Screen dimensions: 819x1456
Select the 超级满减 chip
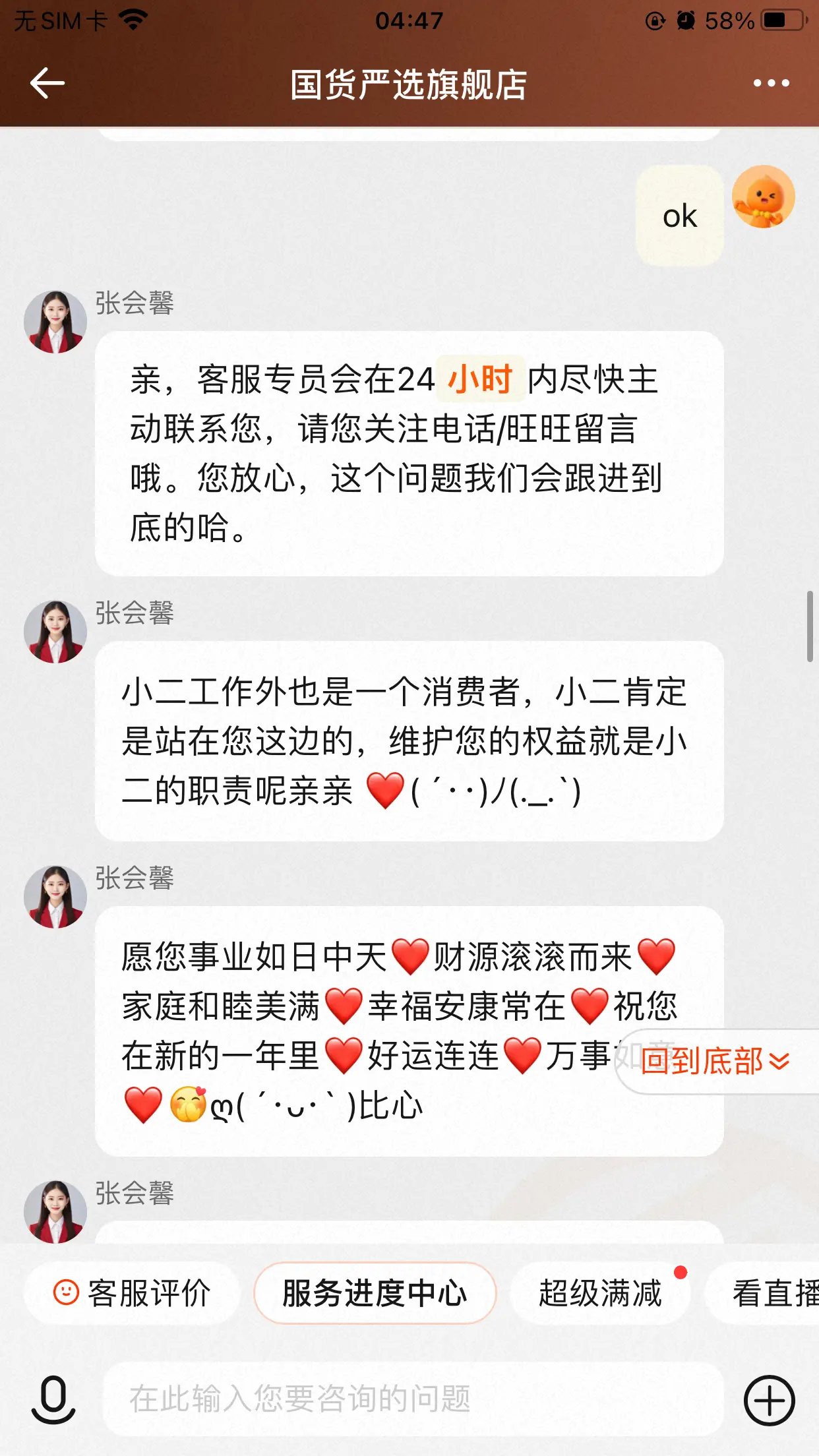(600, 1293)
